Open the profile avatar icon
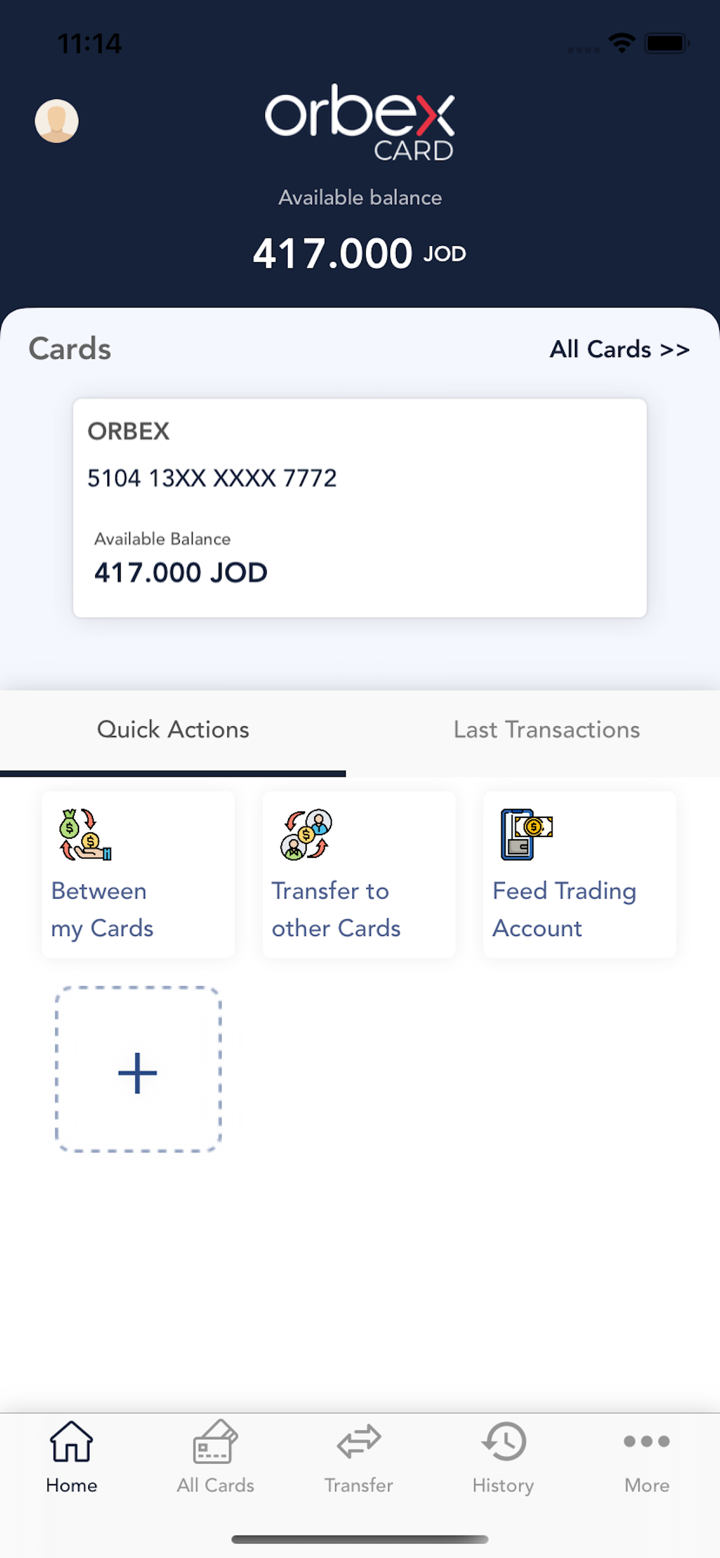The width and height of the screenshot is (720, 1558). (57, 121)
